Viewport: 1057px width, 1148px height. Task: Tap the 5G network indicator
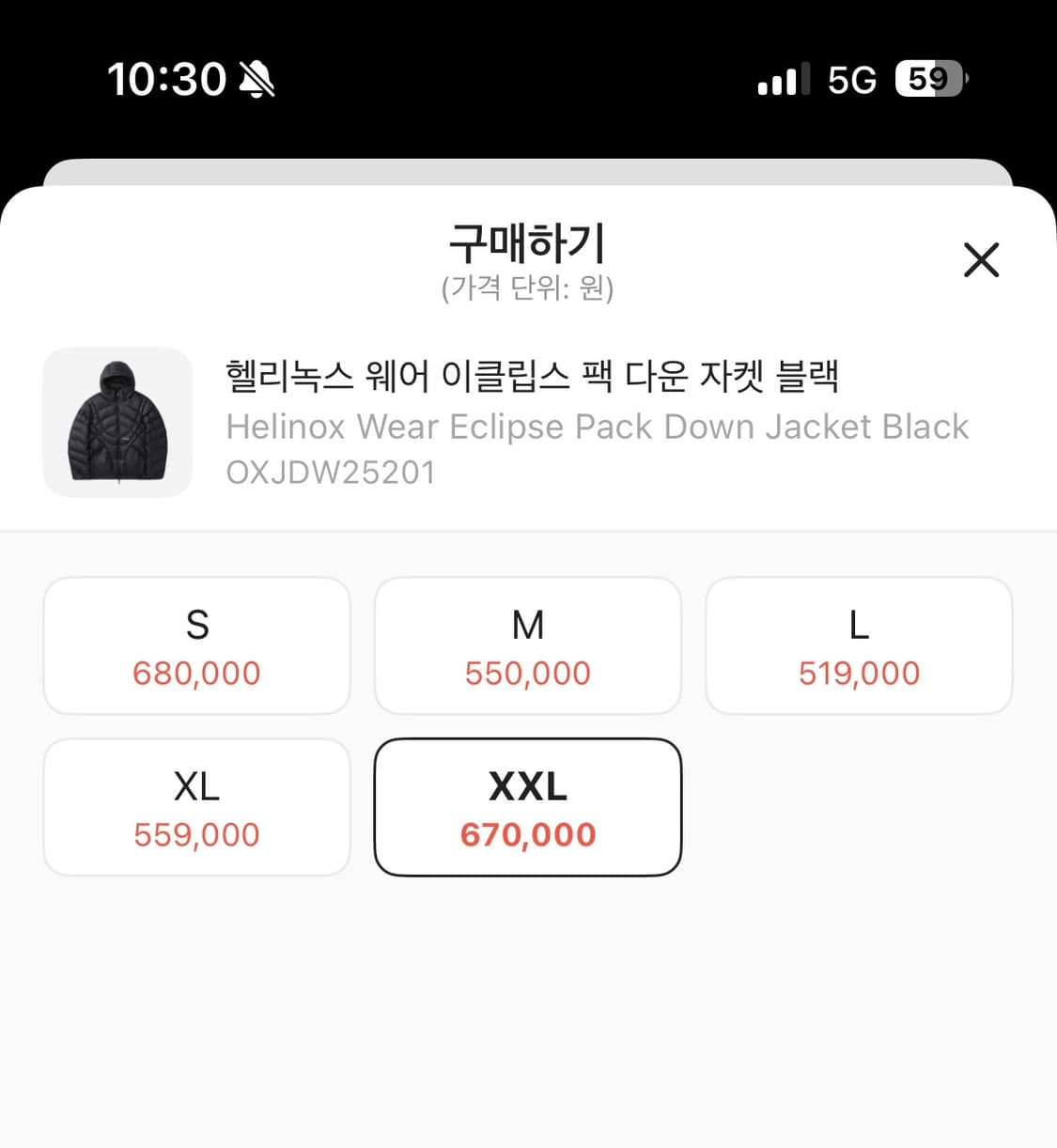pyautogui.click(x=855, y=79)
